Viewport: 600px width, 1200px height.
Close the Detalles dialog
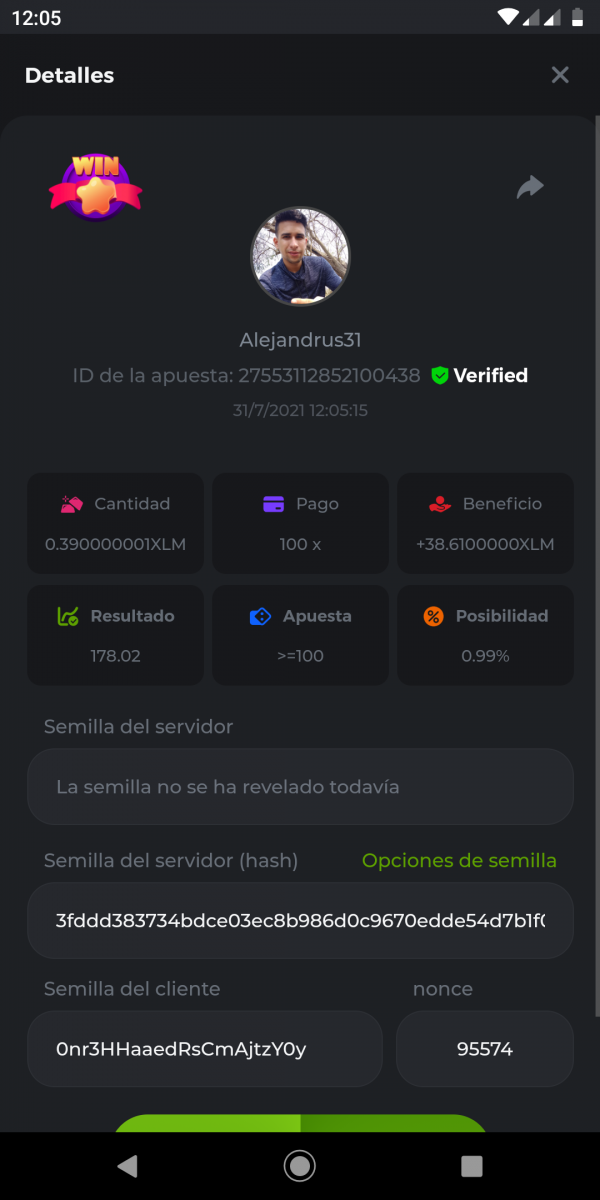pyautogui.click(x=560, y=75)
